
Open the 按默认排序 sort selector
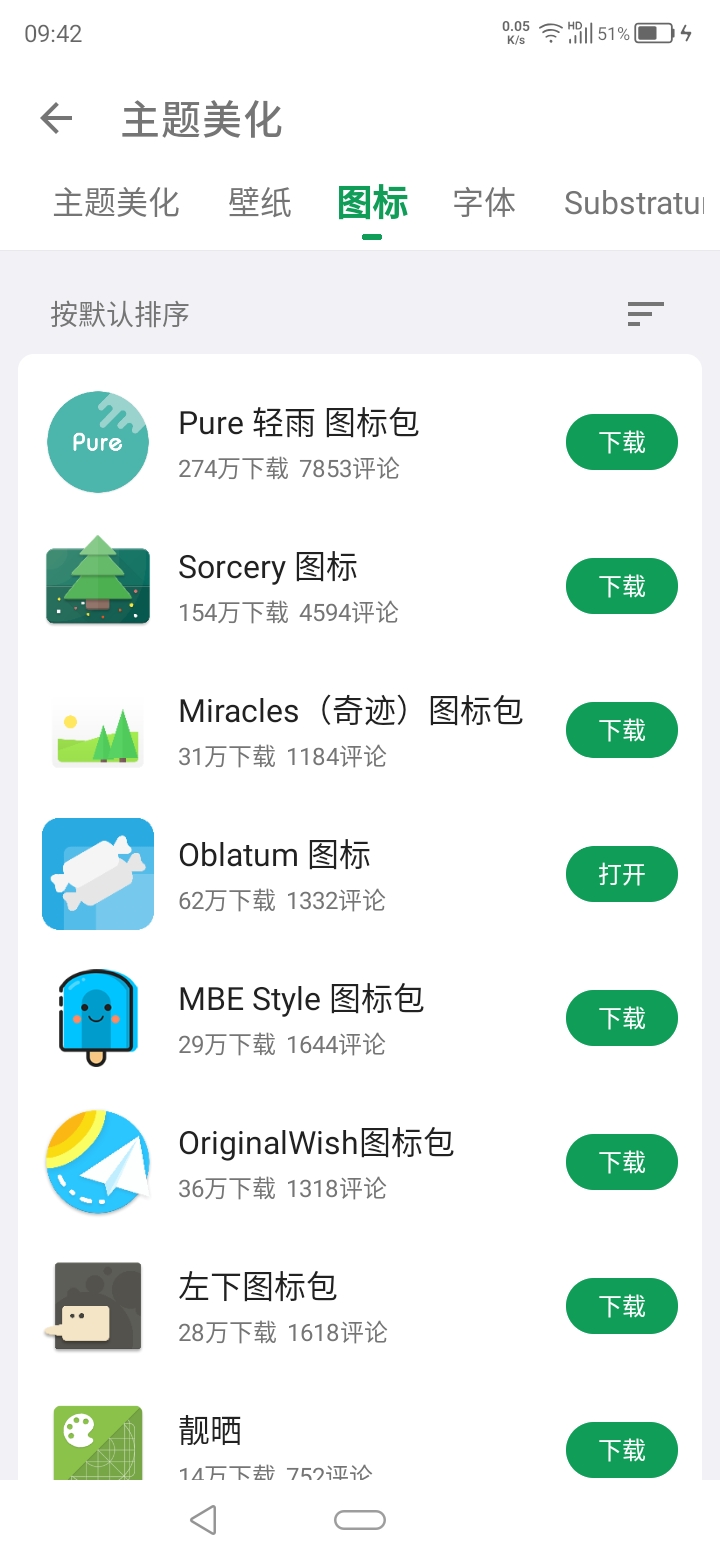pyautogui.click(x=118, y=314)
